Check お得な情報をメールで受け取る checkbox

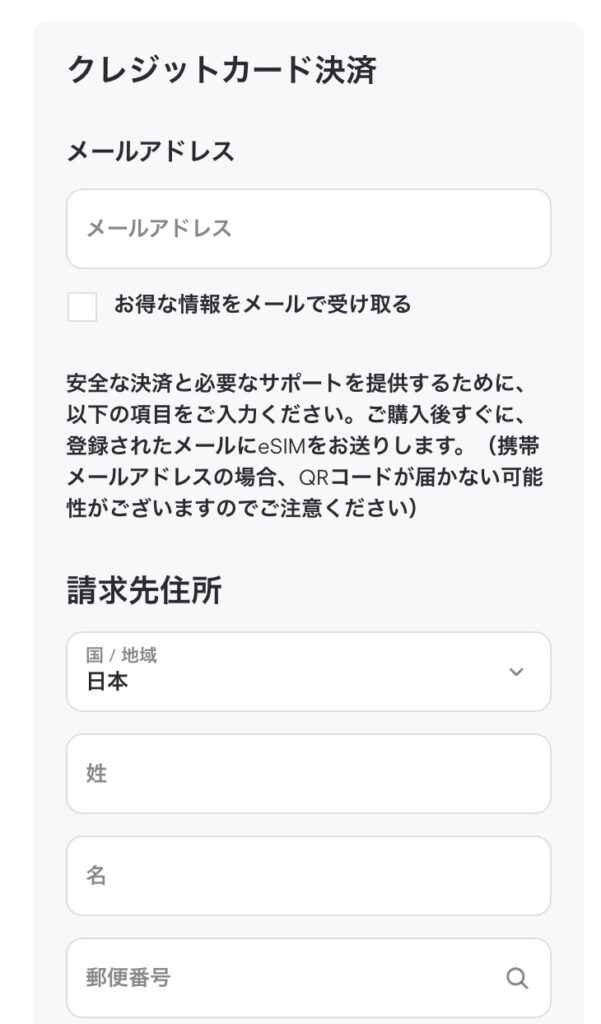pyautogui.click(x=82, y=306)
